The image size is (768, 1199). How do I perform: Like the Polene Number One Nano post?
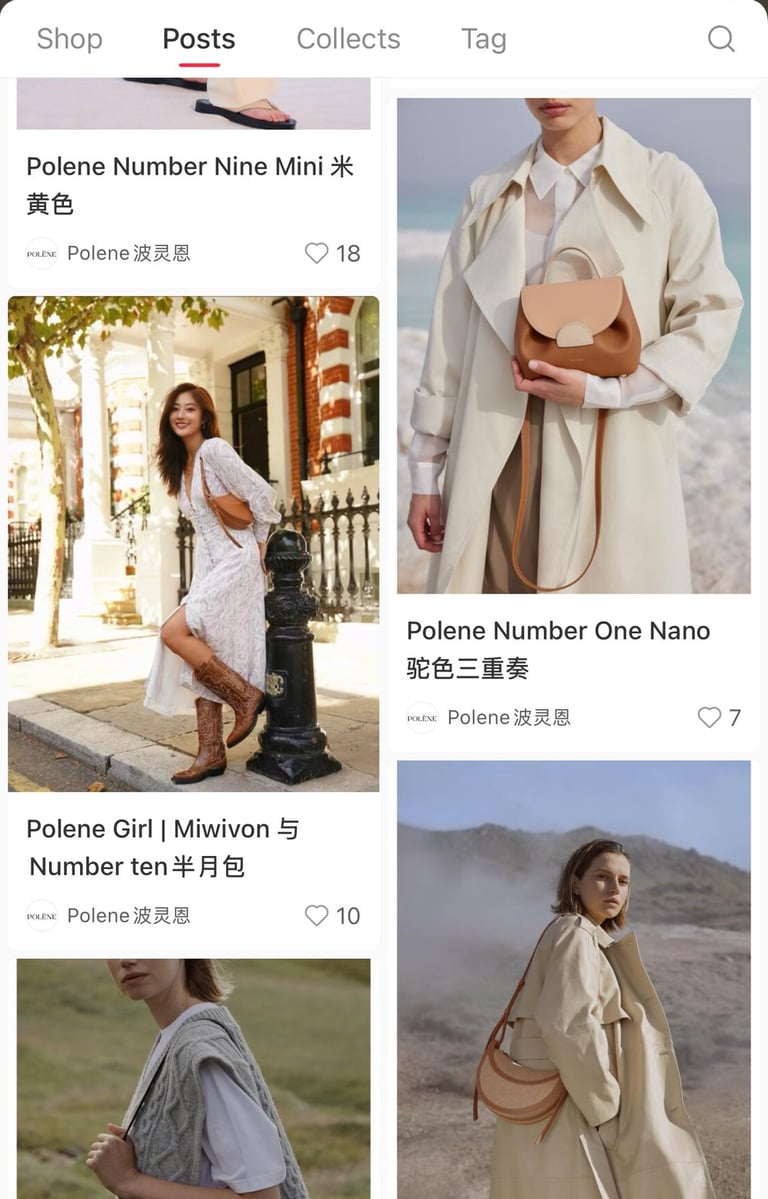[x=709, y=717]
